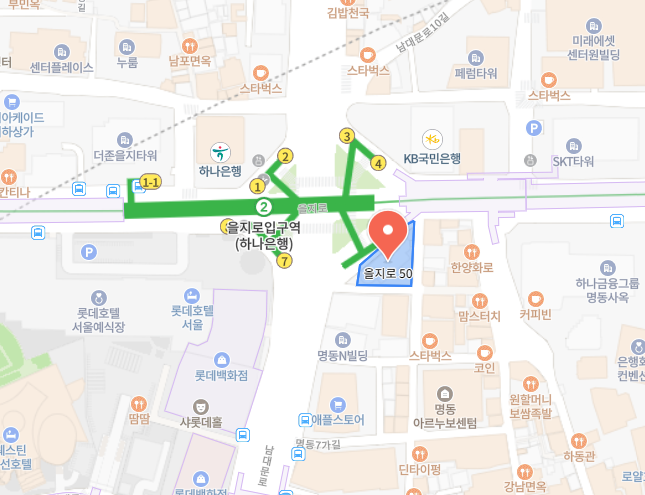
Task: Open the 을지로입구역 station marker
Action: (264, 206)
